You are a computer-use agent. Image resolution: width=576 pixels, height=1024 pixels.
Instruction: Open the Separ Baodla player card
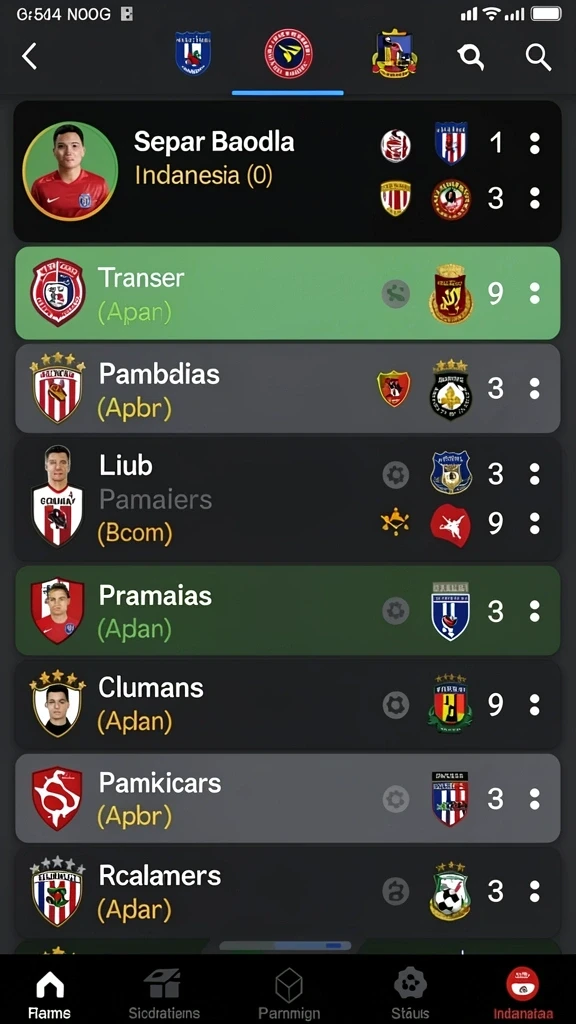(x=287, y=171)
